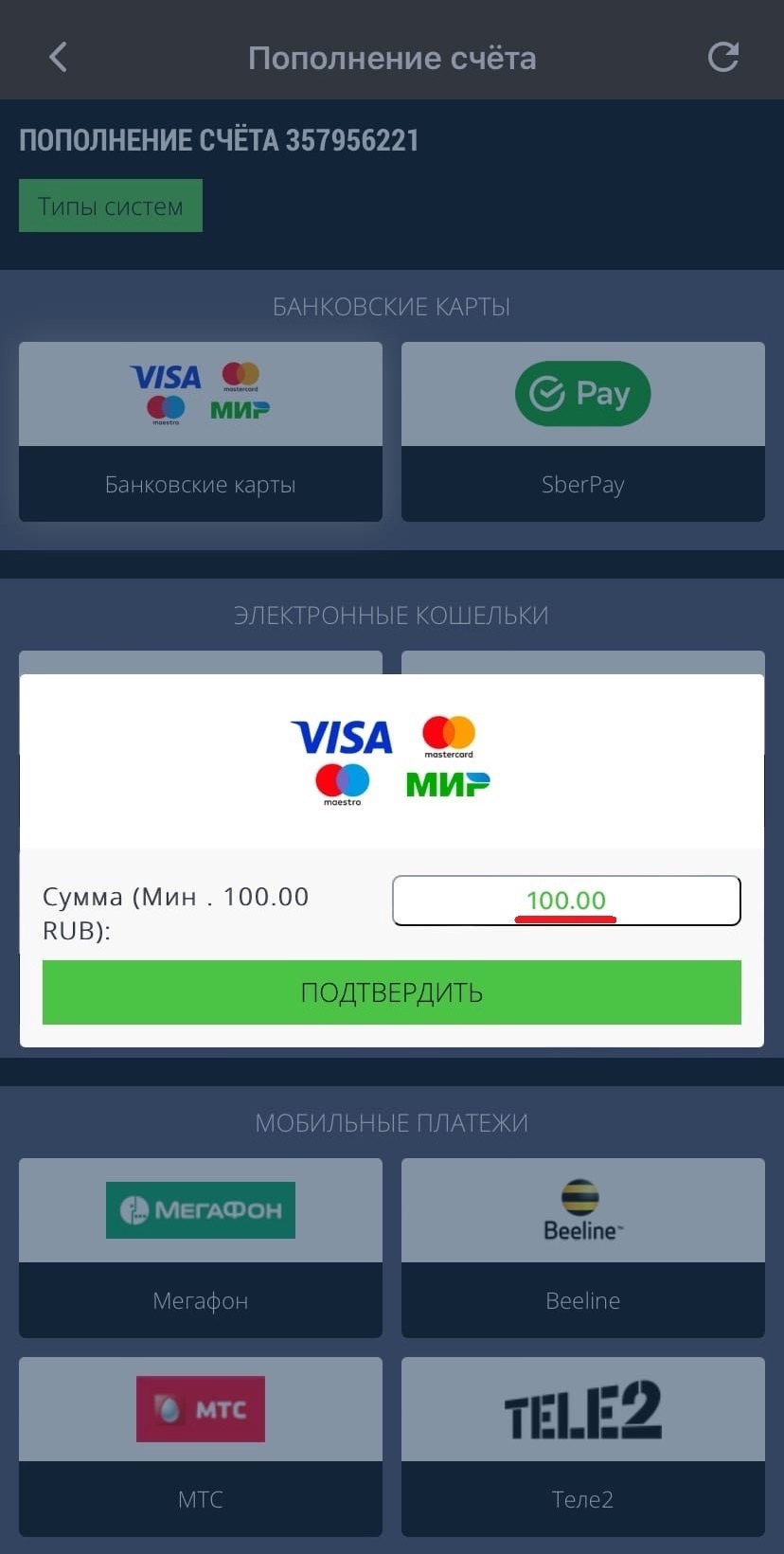This screenshot has height=1554, width=784.
Task: Select the Банковские карты payment method
Action: [201, 431]
